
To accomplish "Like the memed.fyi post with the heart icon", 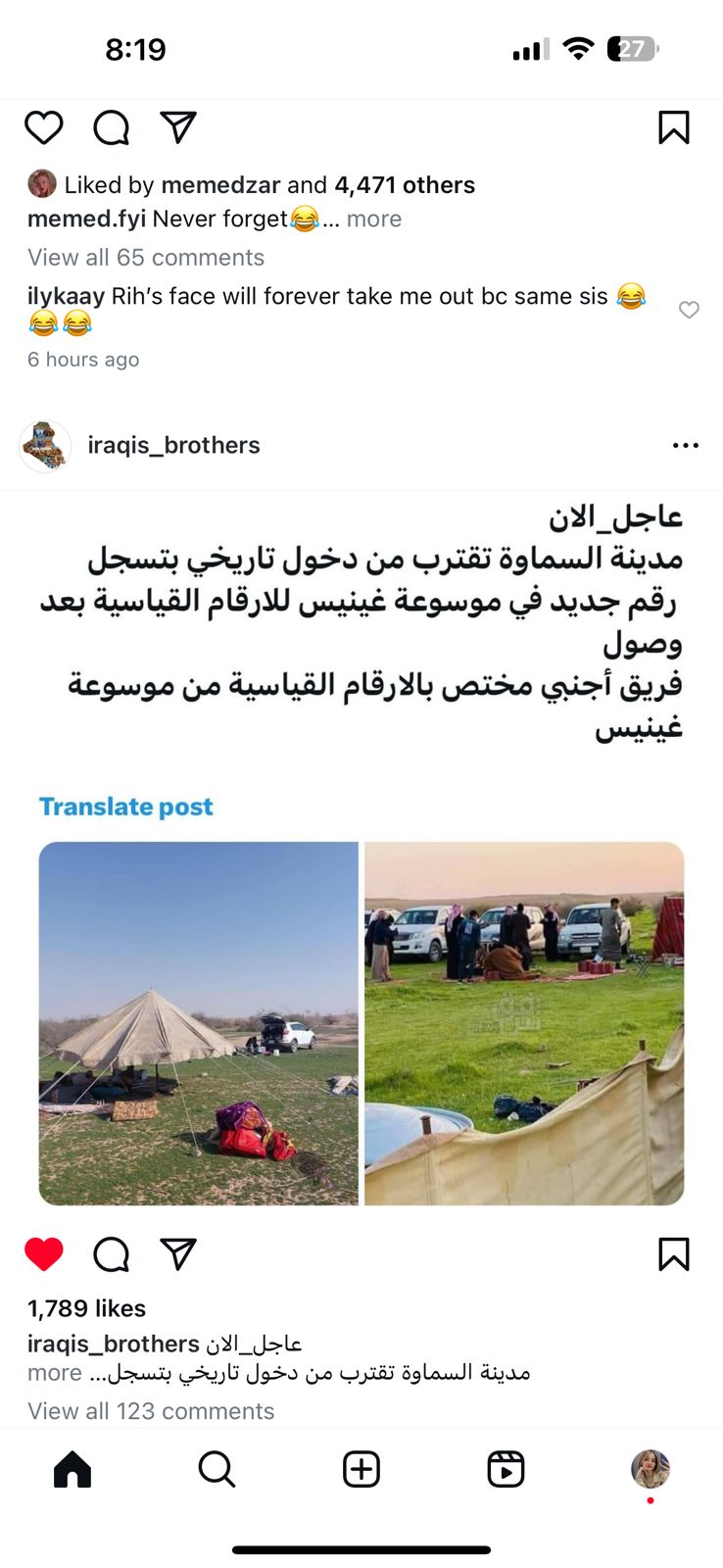I will coord(44,127).
